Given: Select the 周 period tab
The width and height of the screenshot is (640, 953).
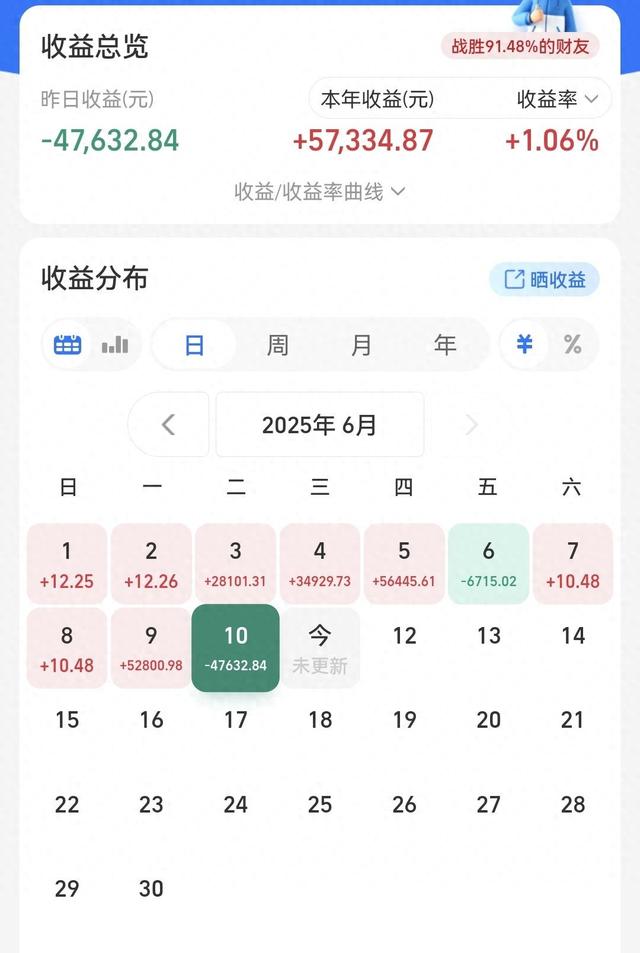Looking at the screenshot, I should (x=278, y=345).
